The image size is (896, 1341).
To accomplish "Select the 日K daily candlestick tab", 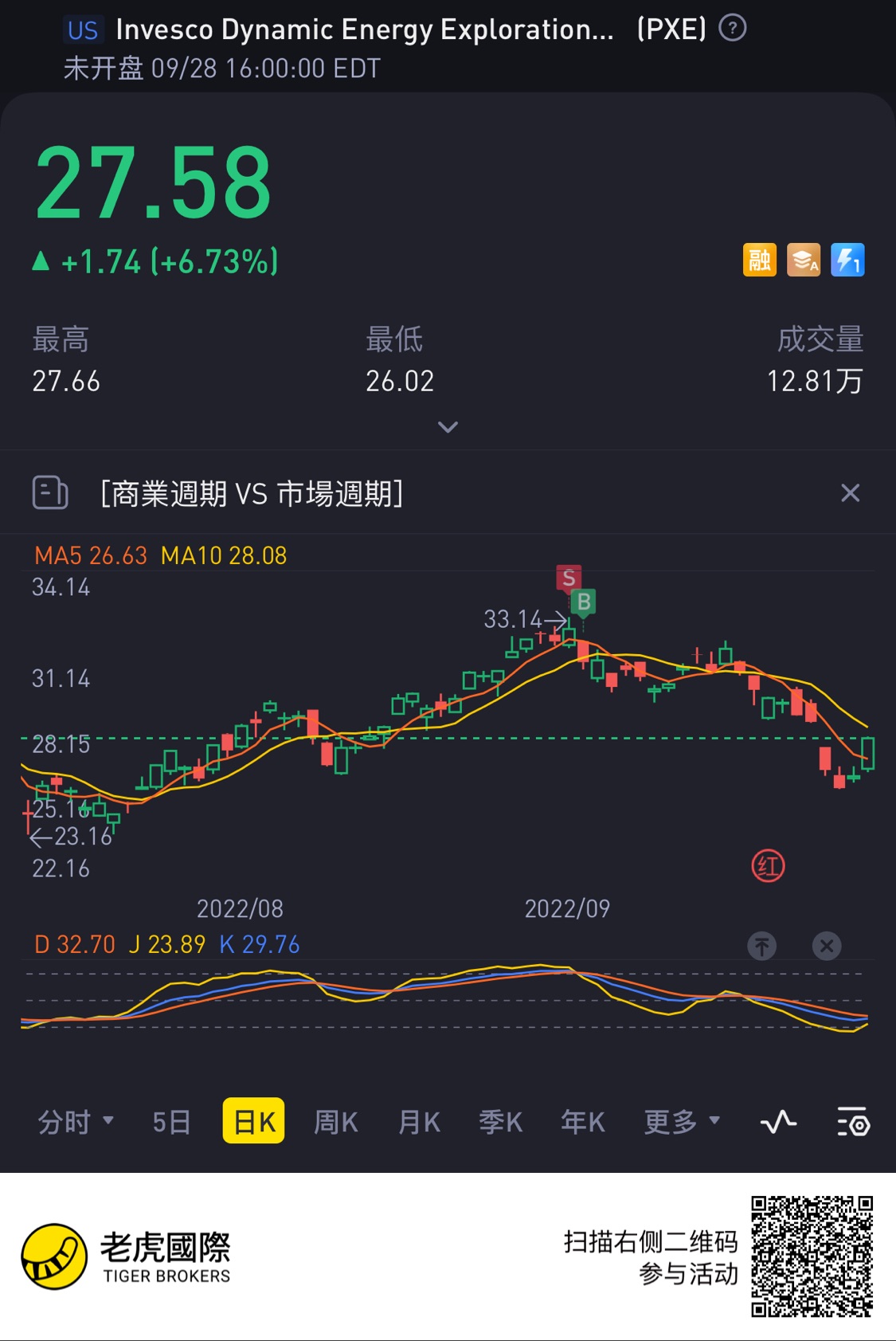I will click(x=253, y=1122).
